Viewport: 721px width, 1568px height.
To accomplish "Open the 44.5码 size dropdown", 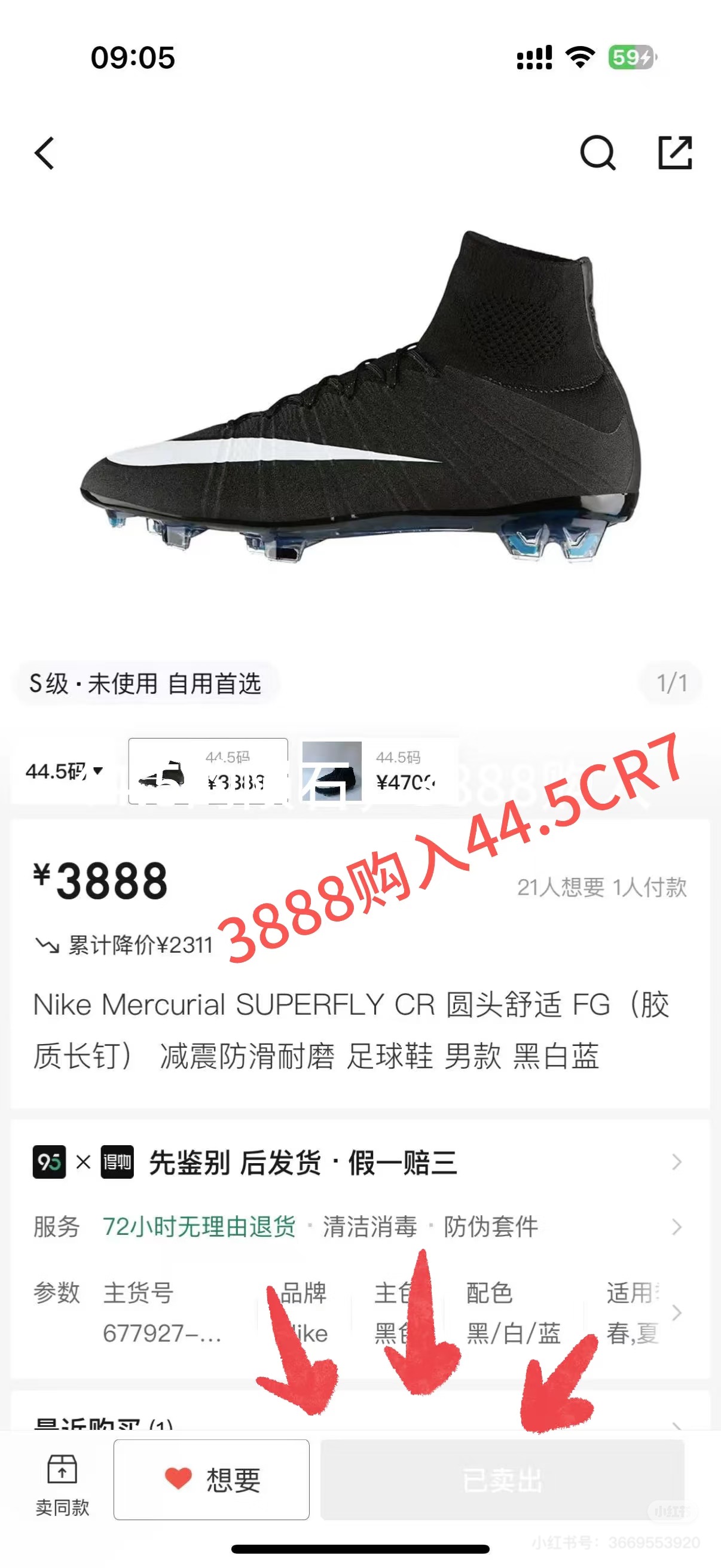I will pos(64,771).
